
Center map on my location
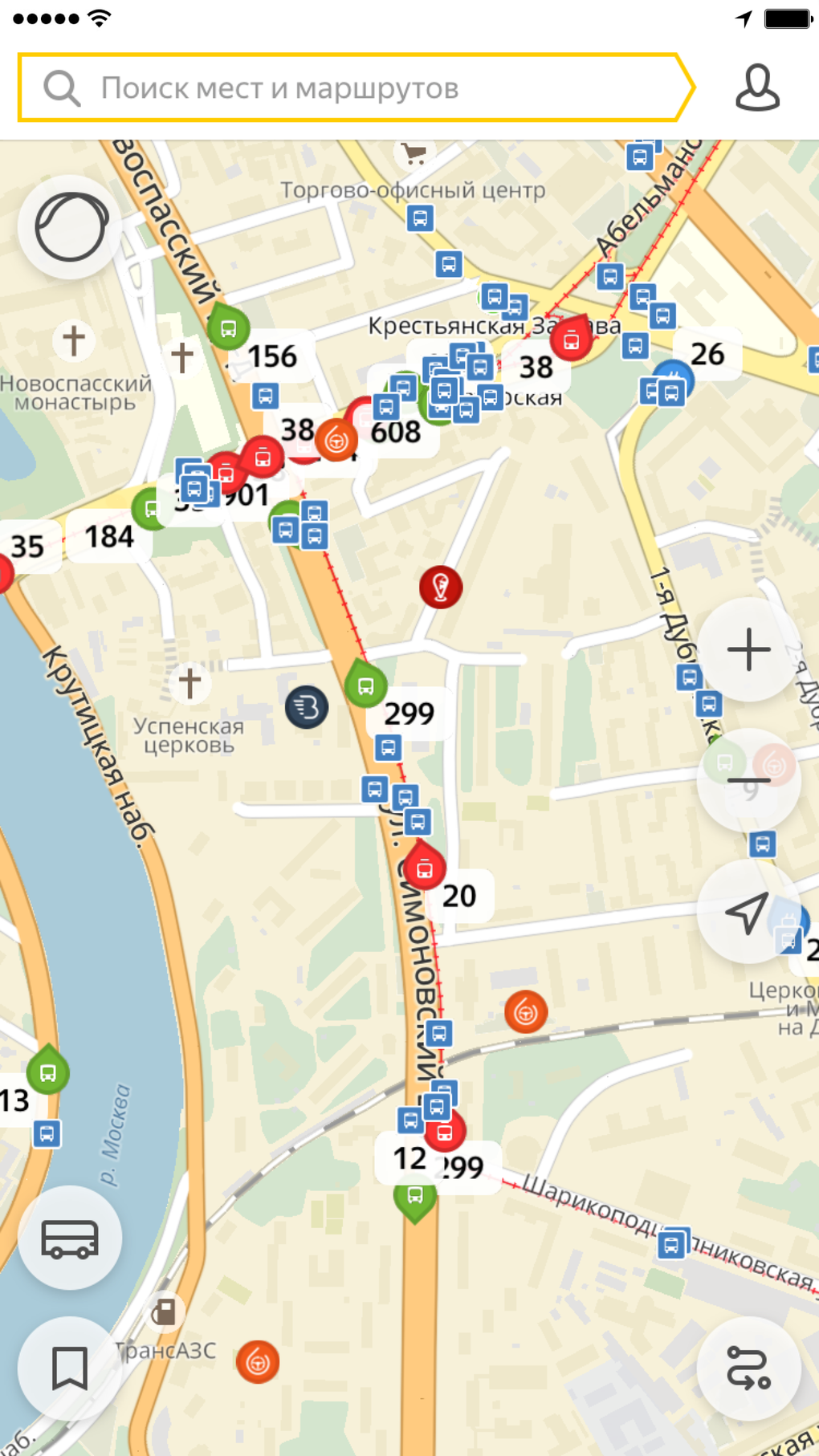(748, 912)
